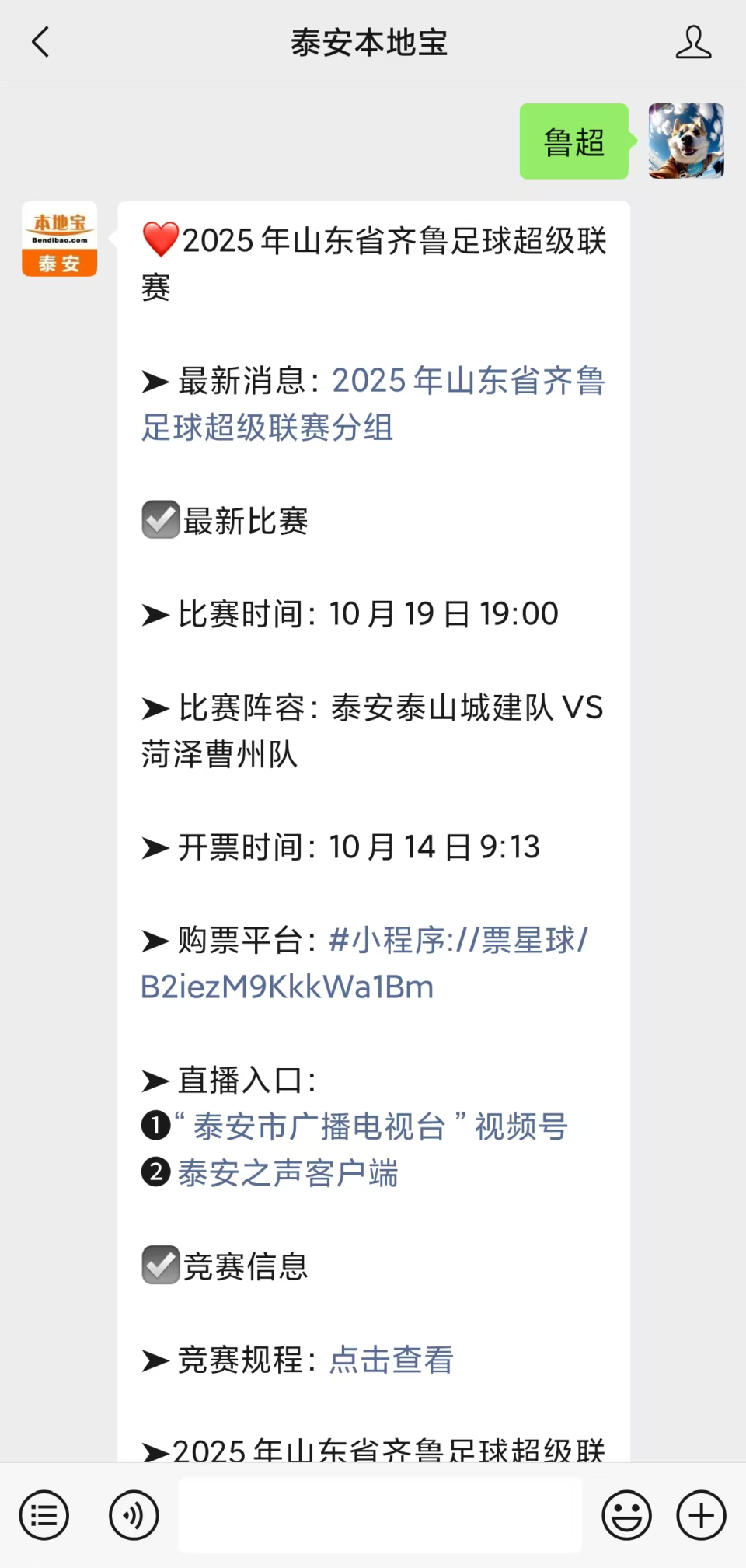Image resolution: width=746 pixels, height=1568 pixels.
Task: Open the 泰安之声客户端 link
Action: [288, 1174]
